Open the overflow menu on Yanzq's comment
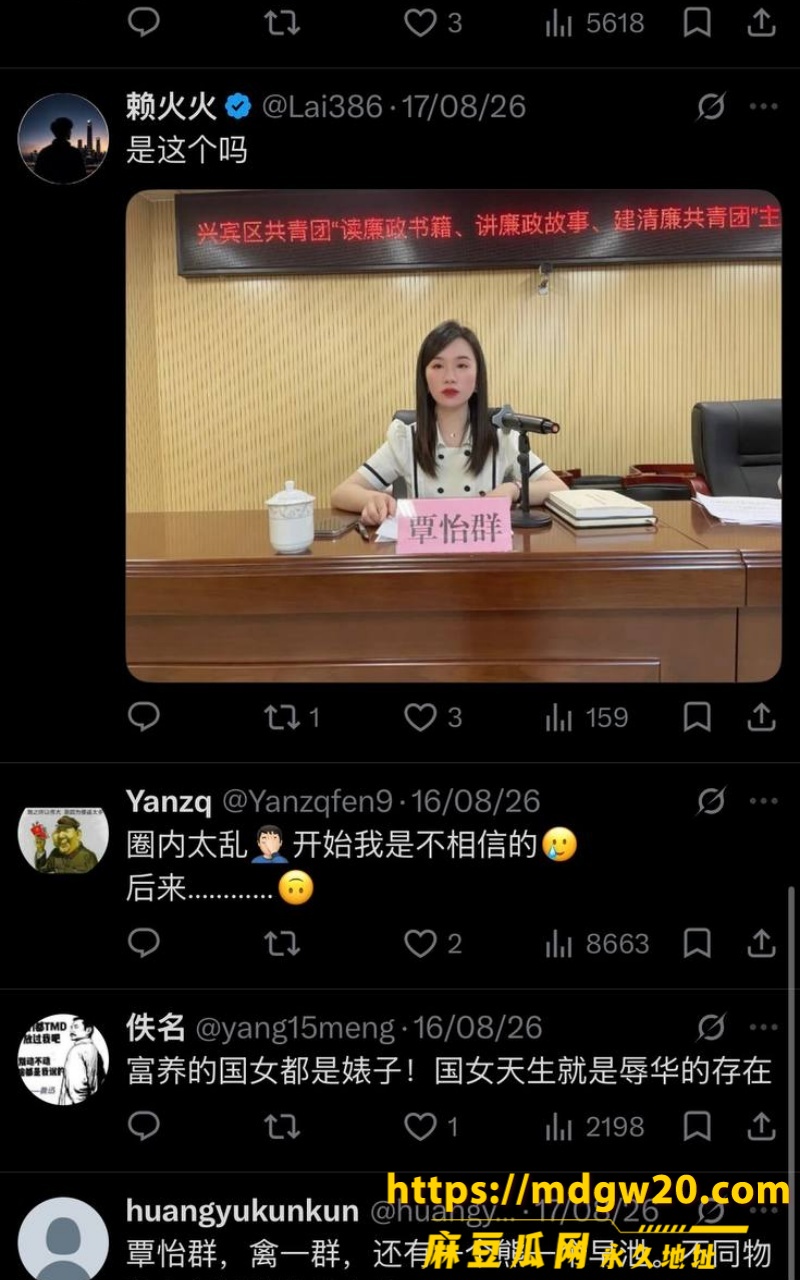The width and height of the screenshot is (800, 1280). (763, 801)
